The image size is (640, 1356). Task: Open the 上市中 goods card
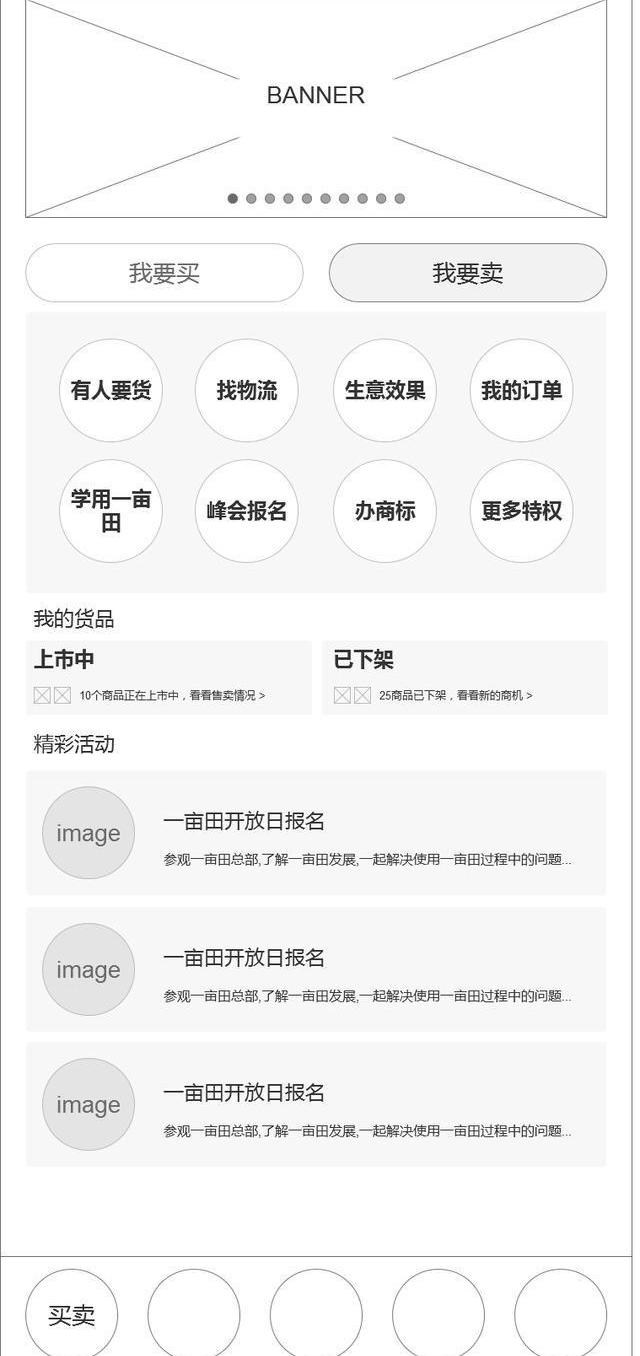[x=168, y=677]
